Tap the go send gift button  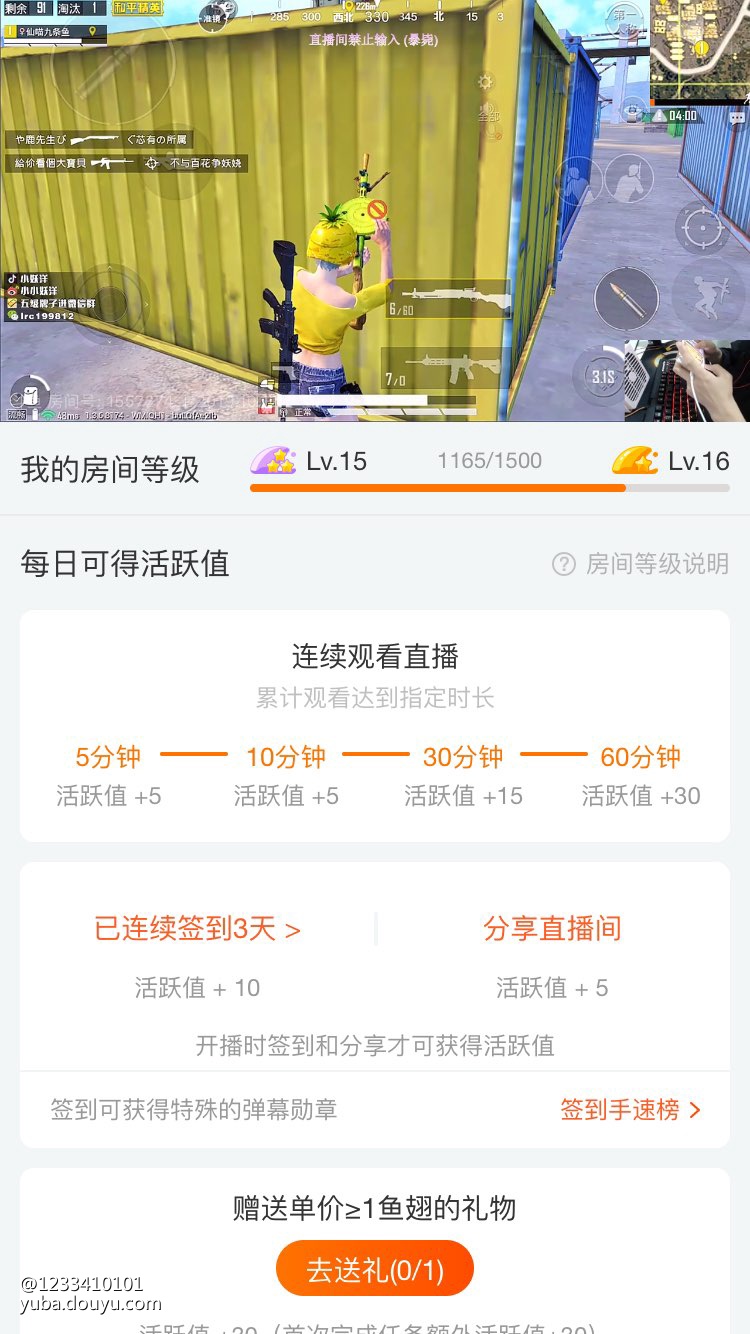[374, 1269]
